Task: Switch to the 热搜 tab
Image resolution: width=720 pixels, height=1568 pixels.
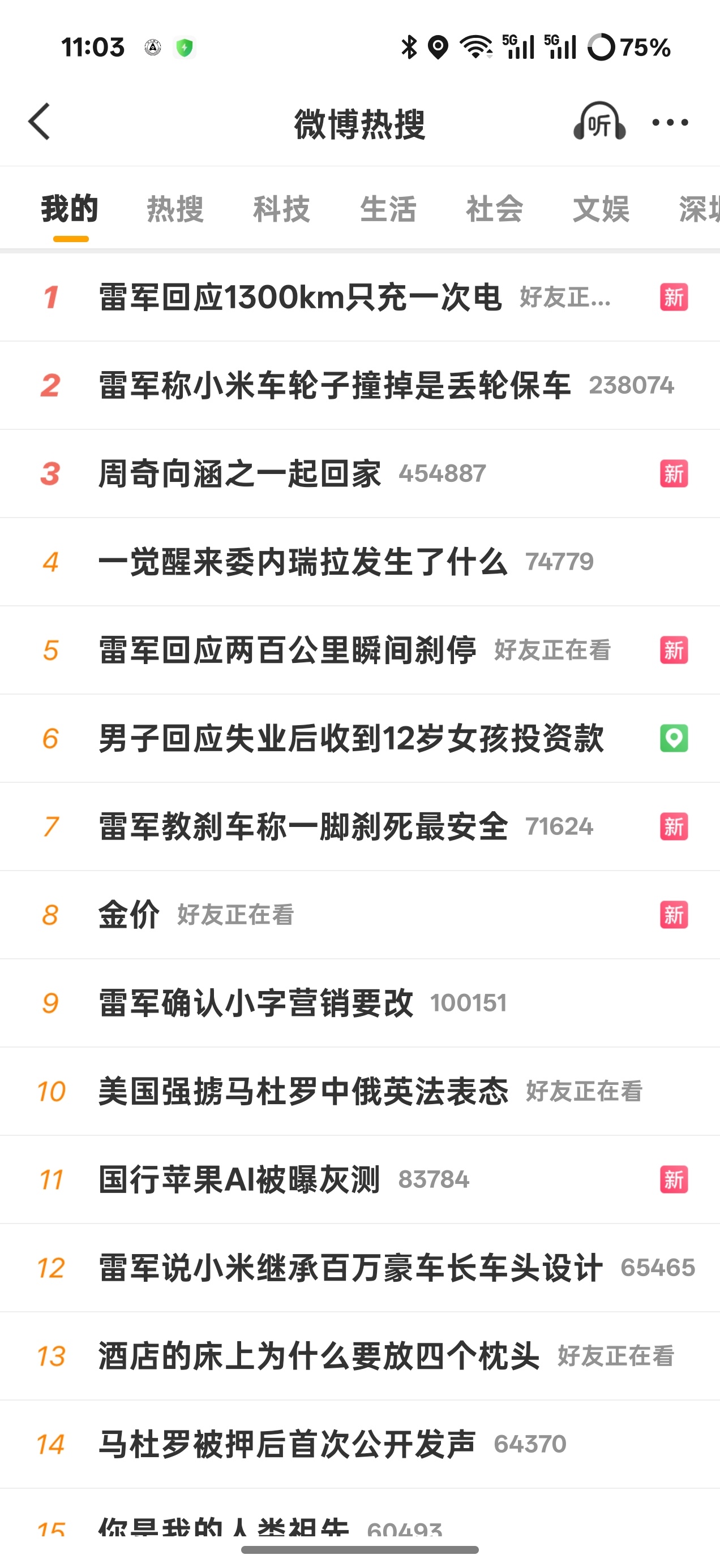Action: click(x=174, y=209)
